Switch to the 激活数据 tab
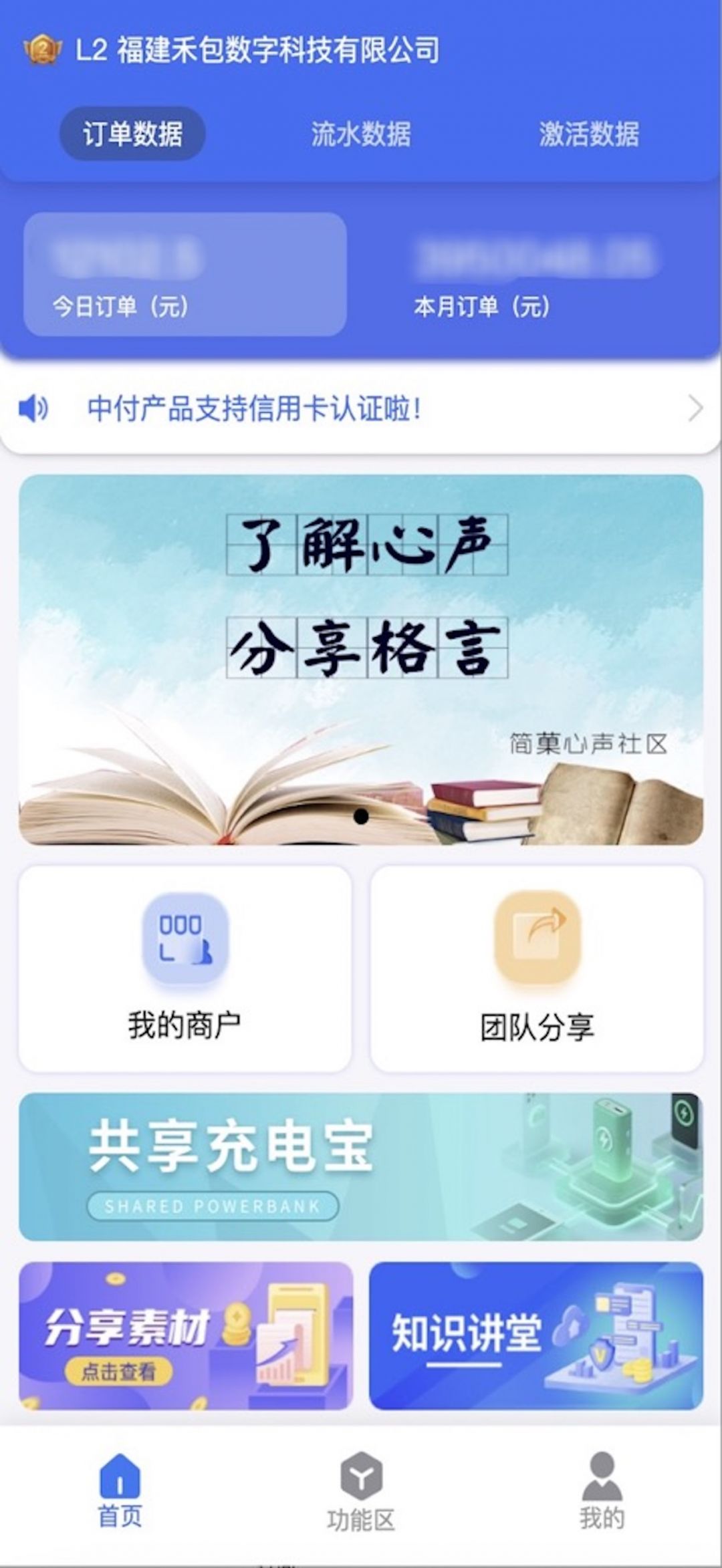This screenshot has height=1568, width=722. point(588,134)
